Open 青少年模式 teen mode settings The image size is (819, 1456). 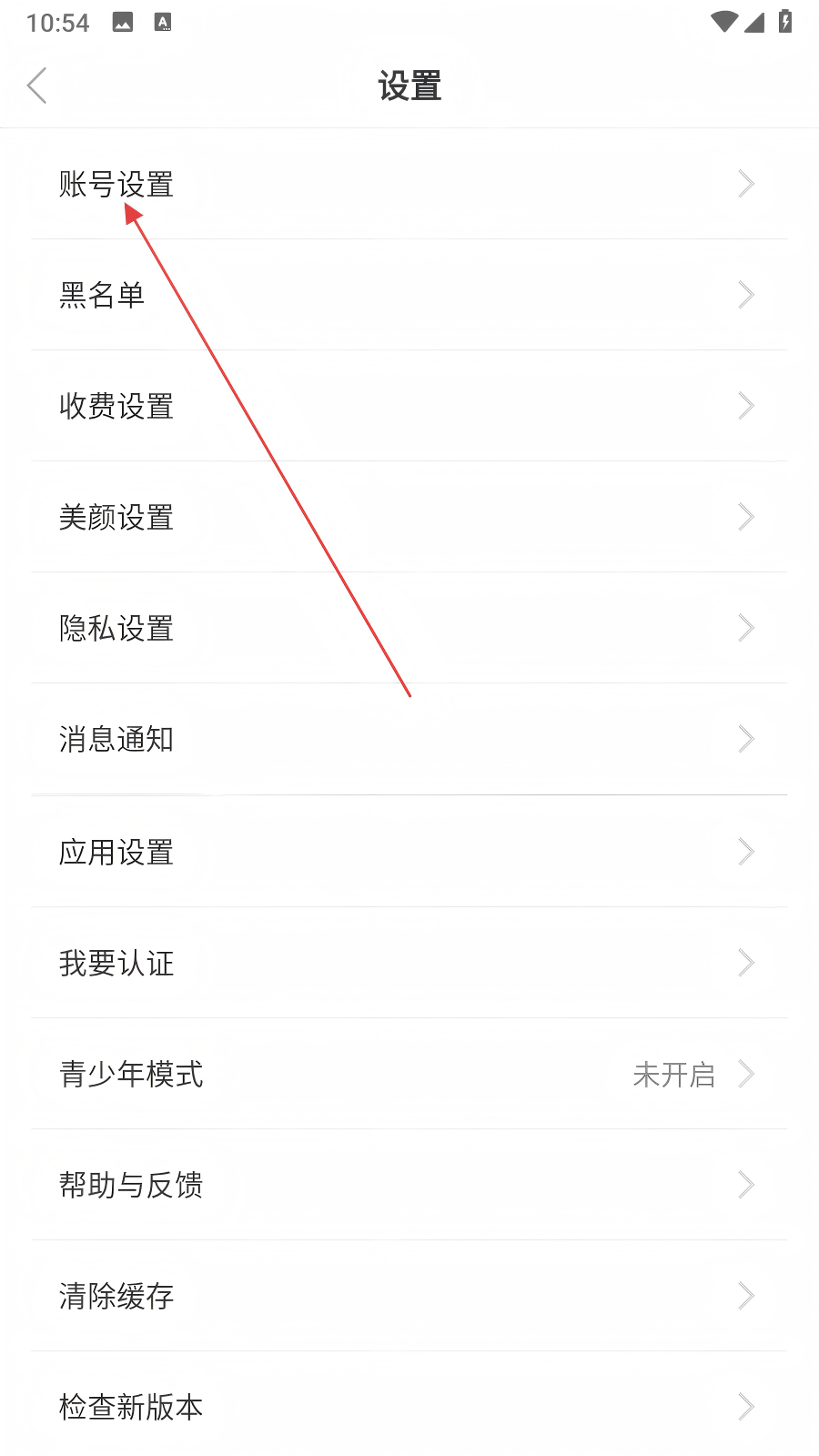[x=409, y=1074]
